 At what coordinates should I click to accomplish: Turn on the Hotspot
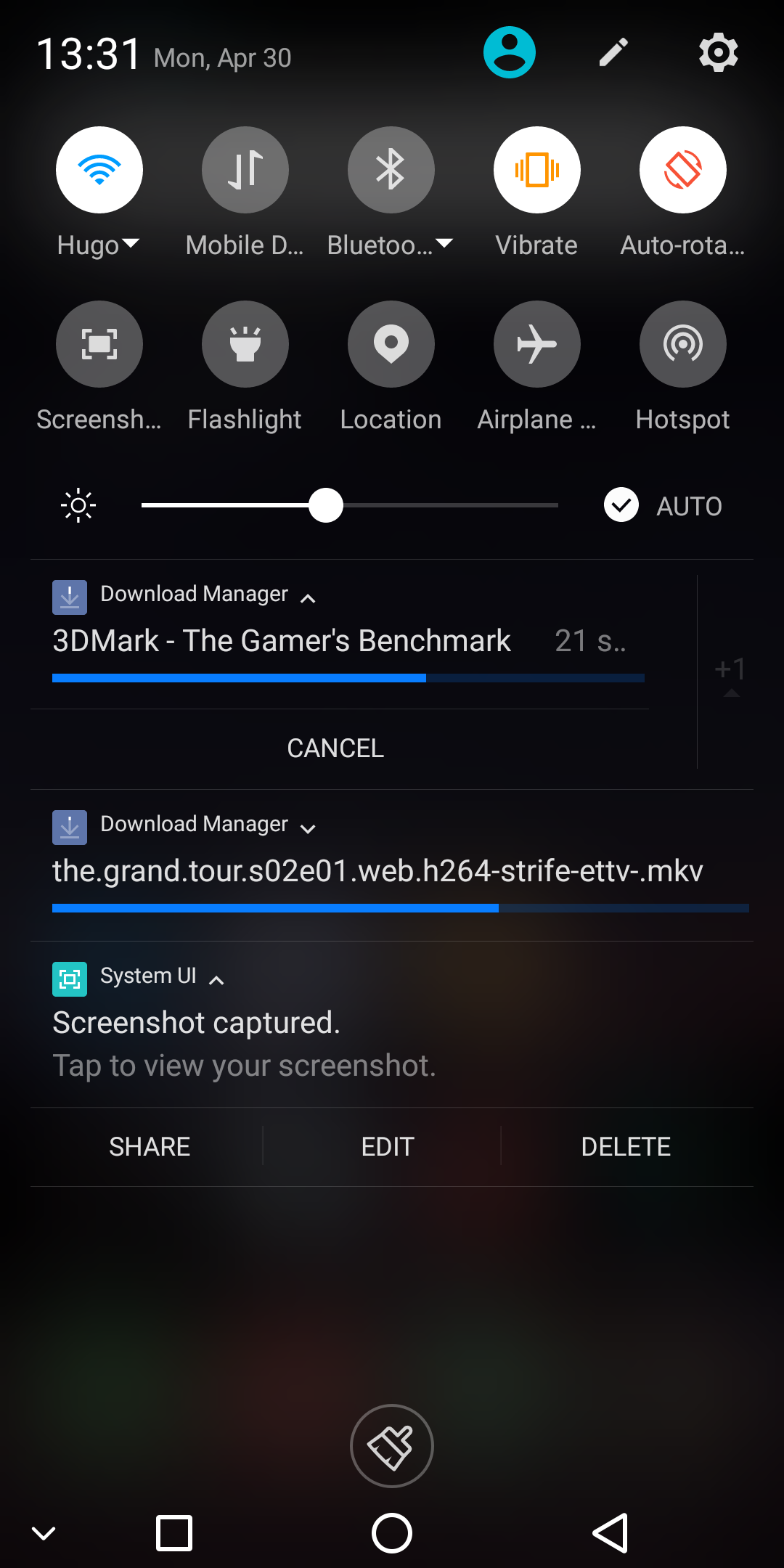tap(683, 344)
